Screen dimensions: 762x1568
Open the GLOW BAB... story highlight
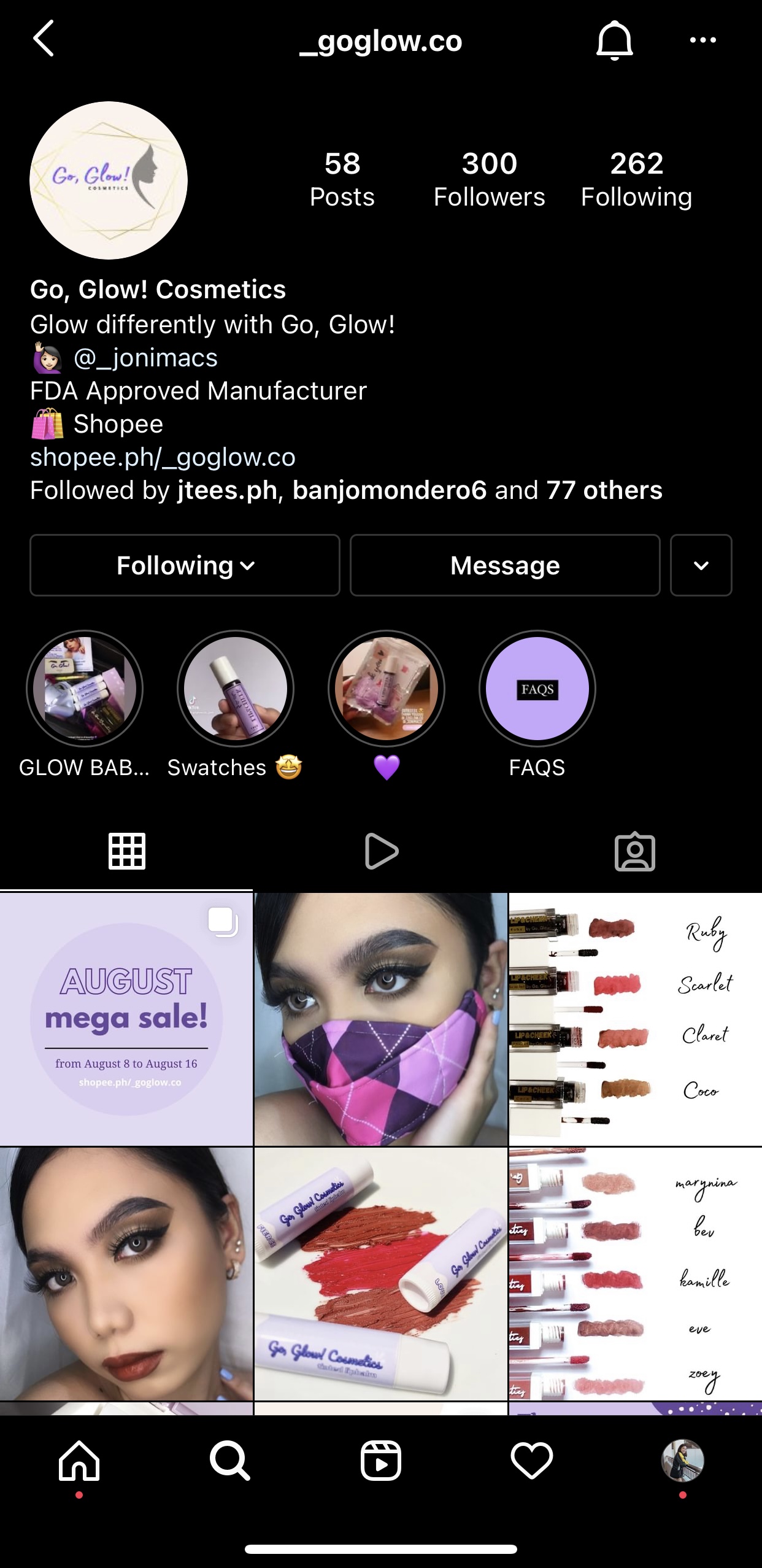tap(85, 689)
